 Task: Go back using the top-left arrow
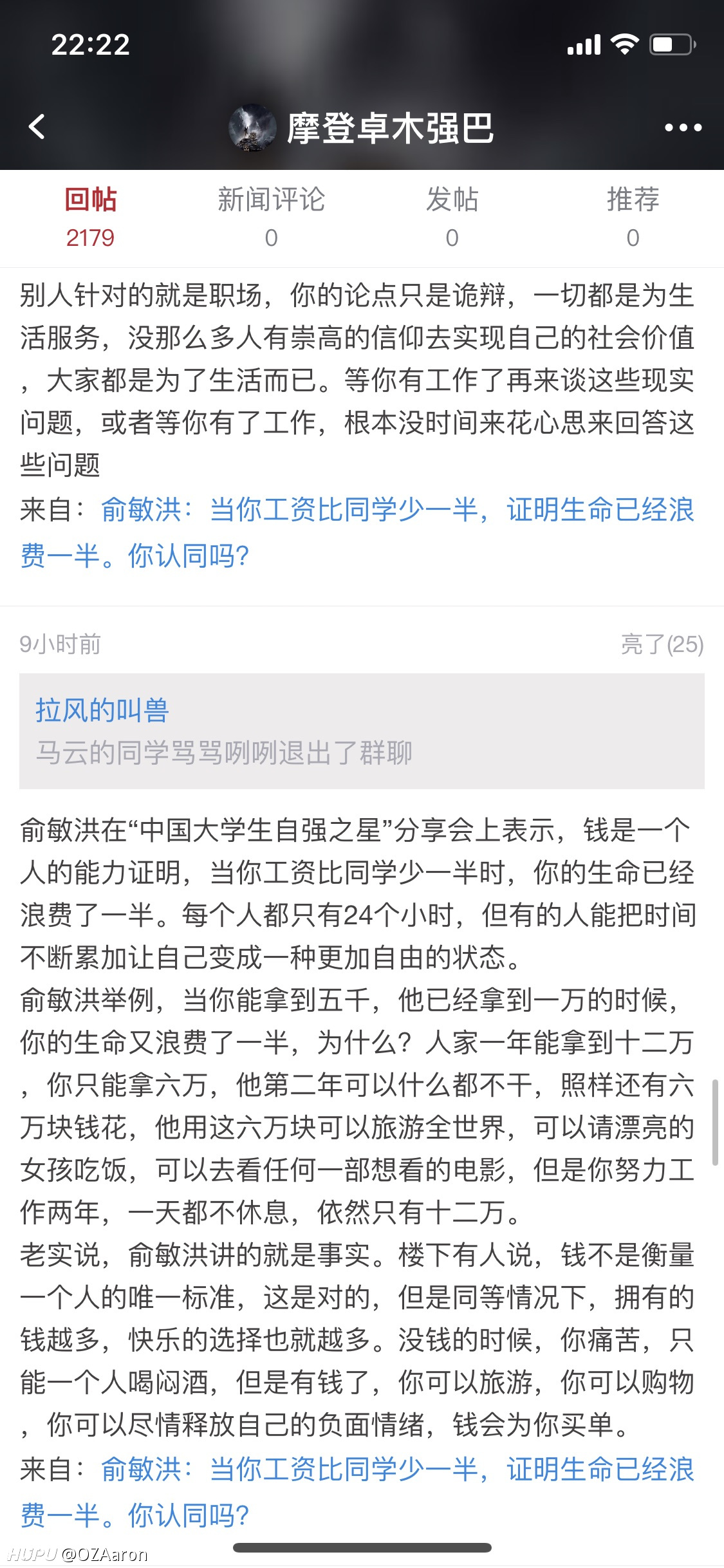37,127
